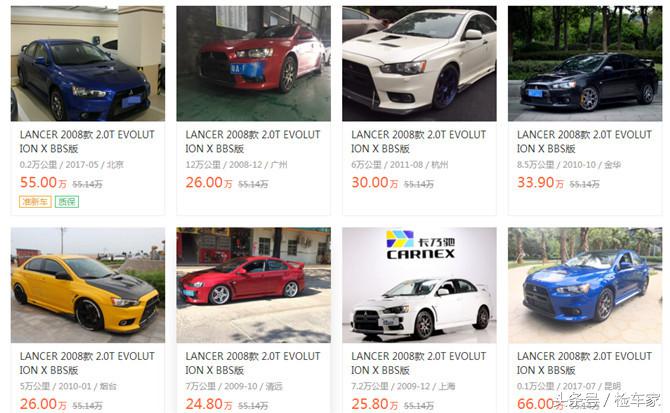View the red Lancer listing in 广州

253,65
